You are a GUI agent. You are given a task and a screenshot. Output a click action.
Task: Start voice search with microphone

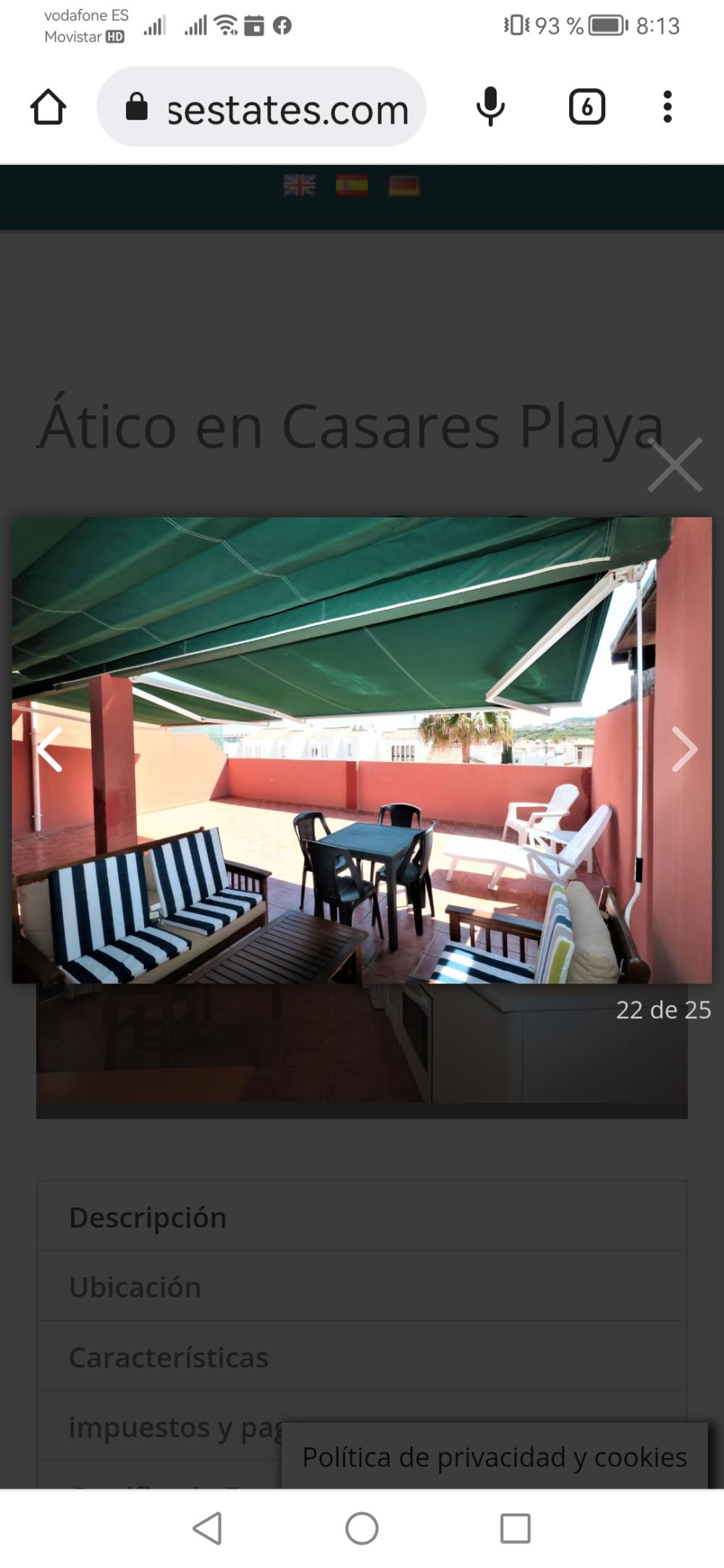click(490, 107)
